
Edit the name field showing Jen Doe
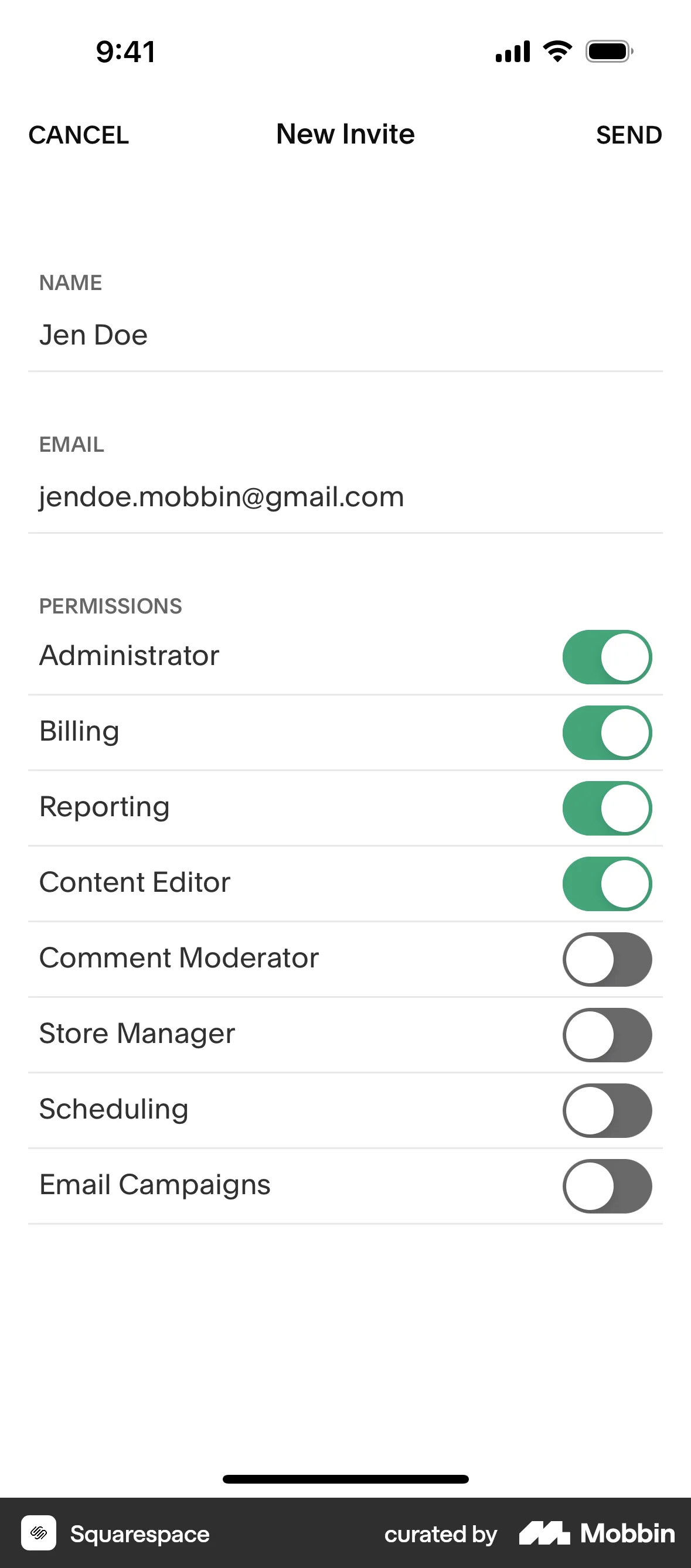(x=244, y=334)
